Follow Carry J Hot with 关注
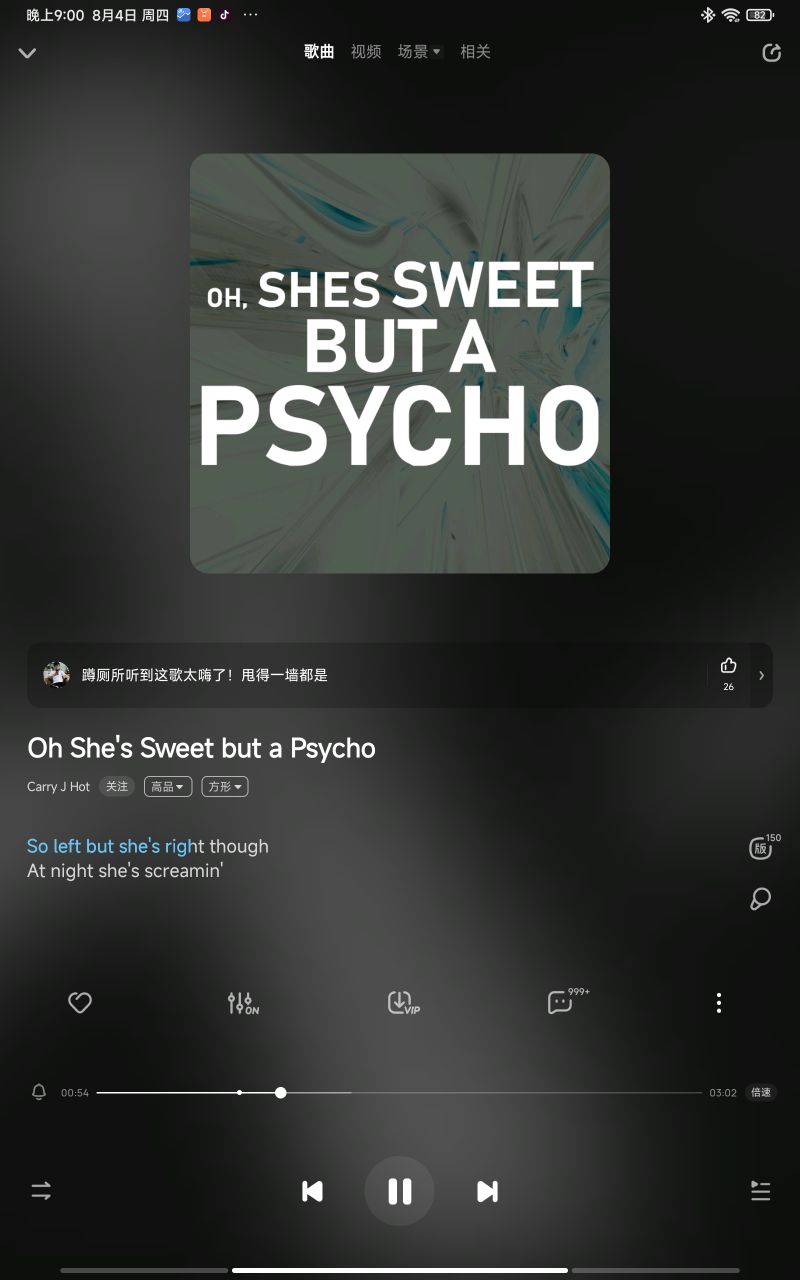 point(117,787)
